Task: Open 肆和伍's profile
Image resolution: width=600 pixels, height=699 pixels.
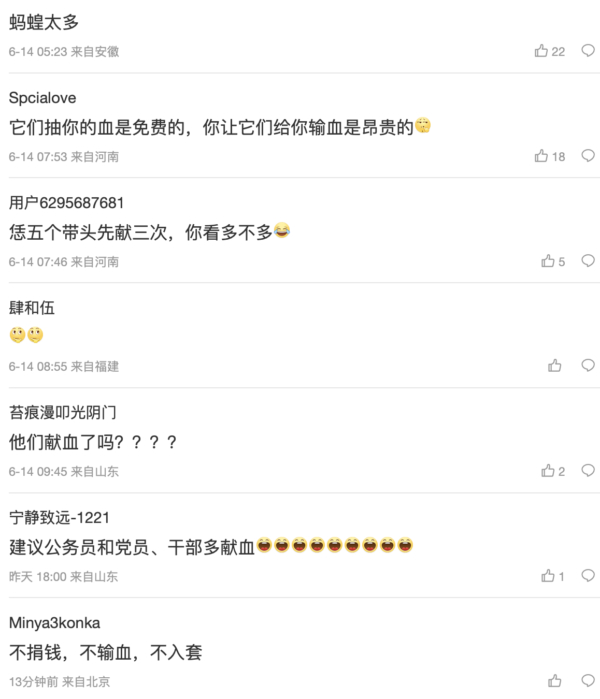Action: pos(32,308)
